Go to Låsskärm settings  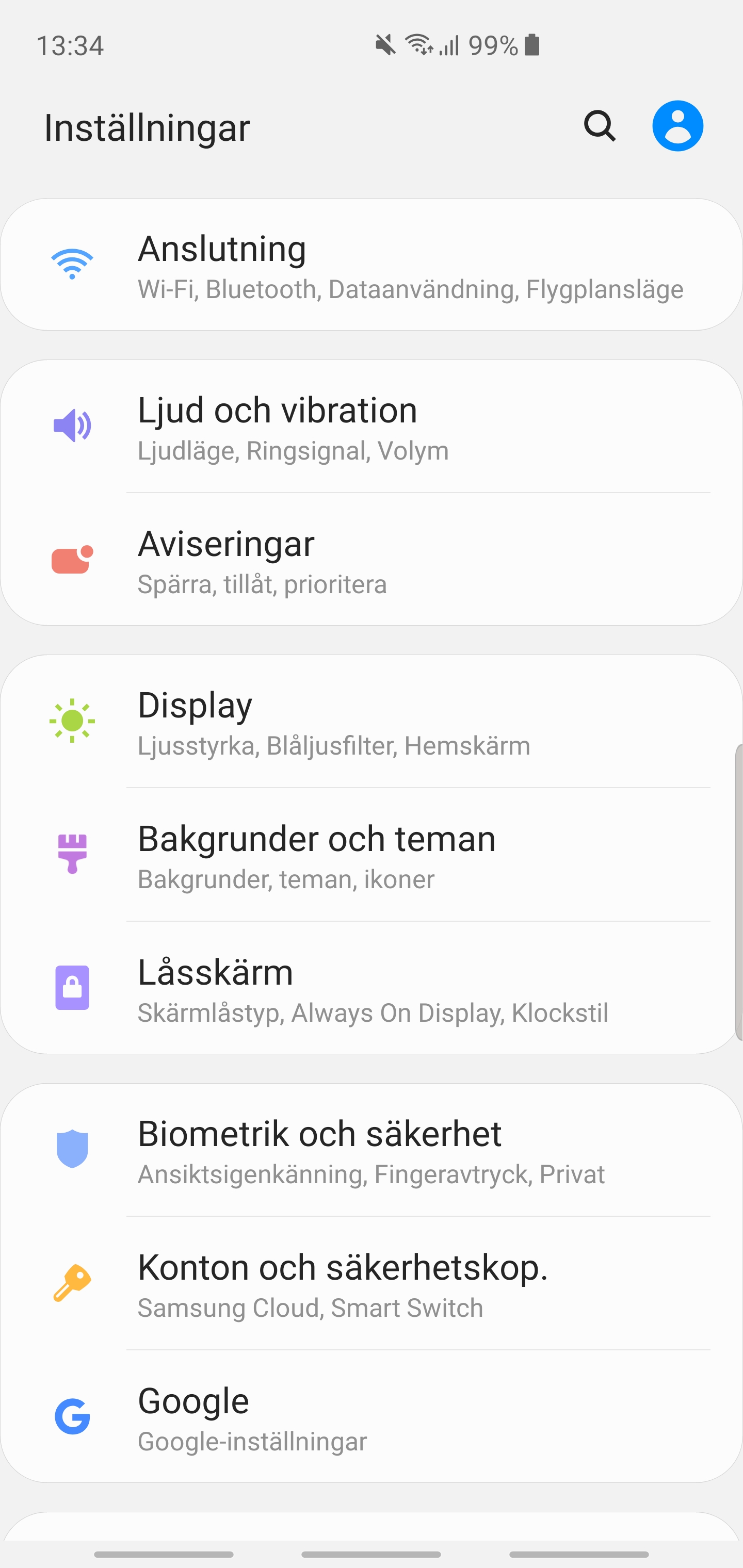tap(372, 988)
